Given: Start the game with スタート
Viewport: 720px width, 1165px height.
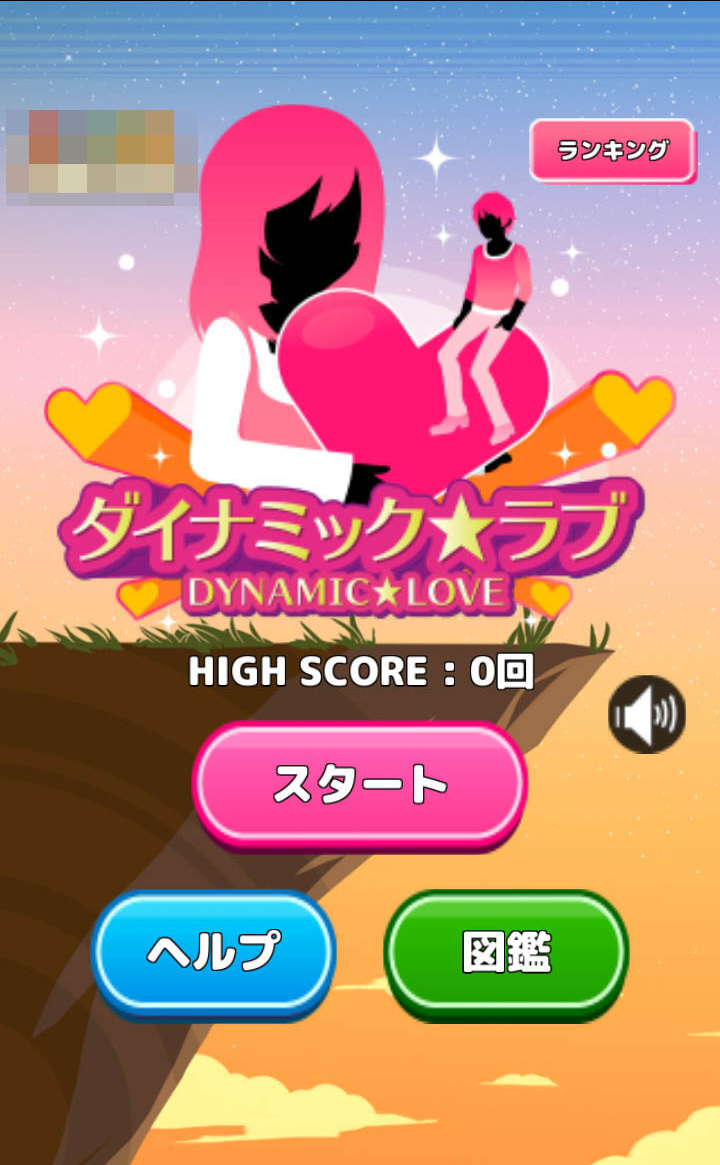Looking at the screenshot, I should pos(360,784).
